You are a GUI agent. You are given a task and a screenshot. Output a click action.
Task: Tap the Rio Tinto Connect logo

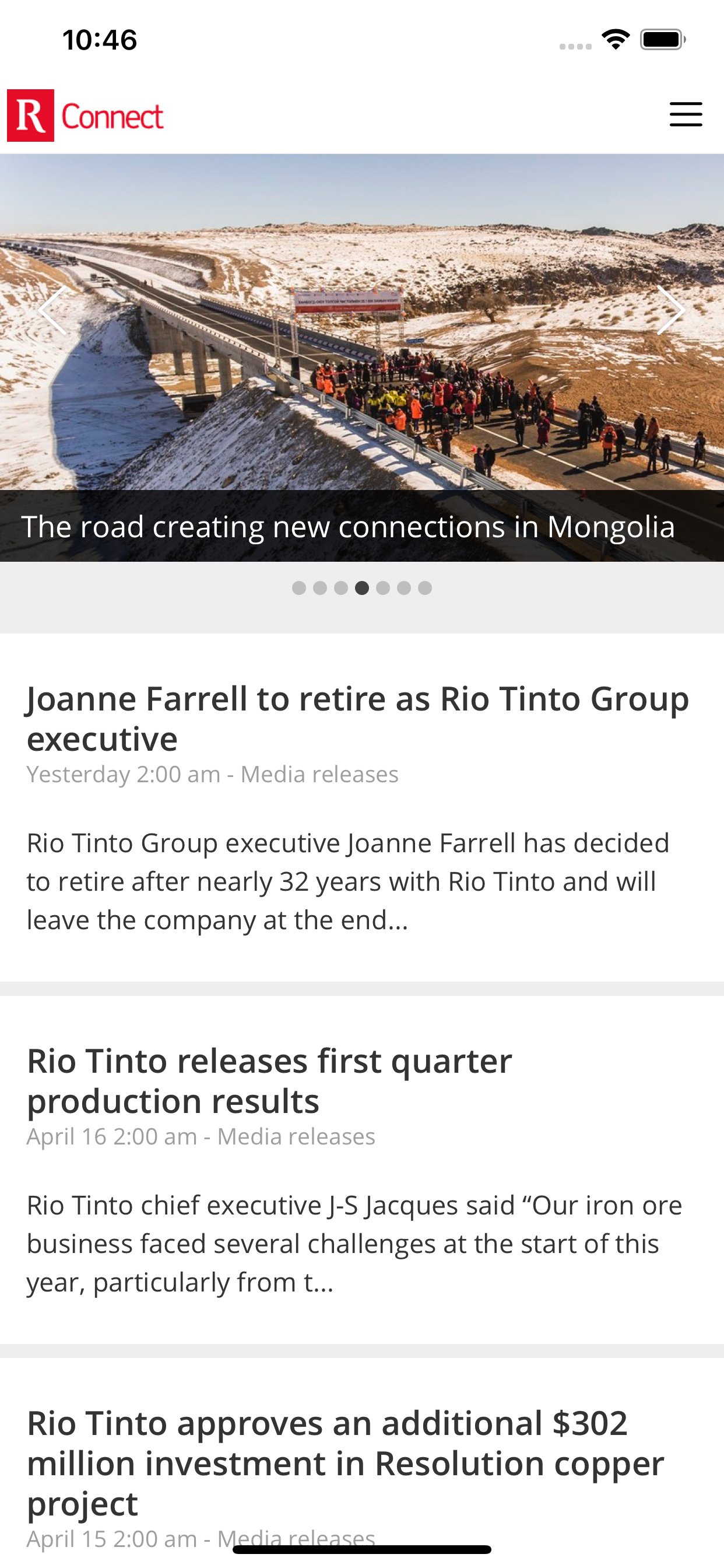pyautogui.click(x=84, y=116)
